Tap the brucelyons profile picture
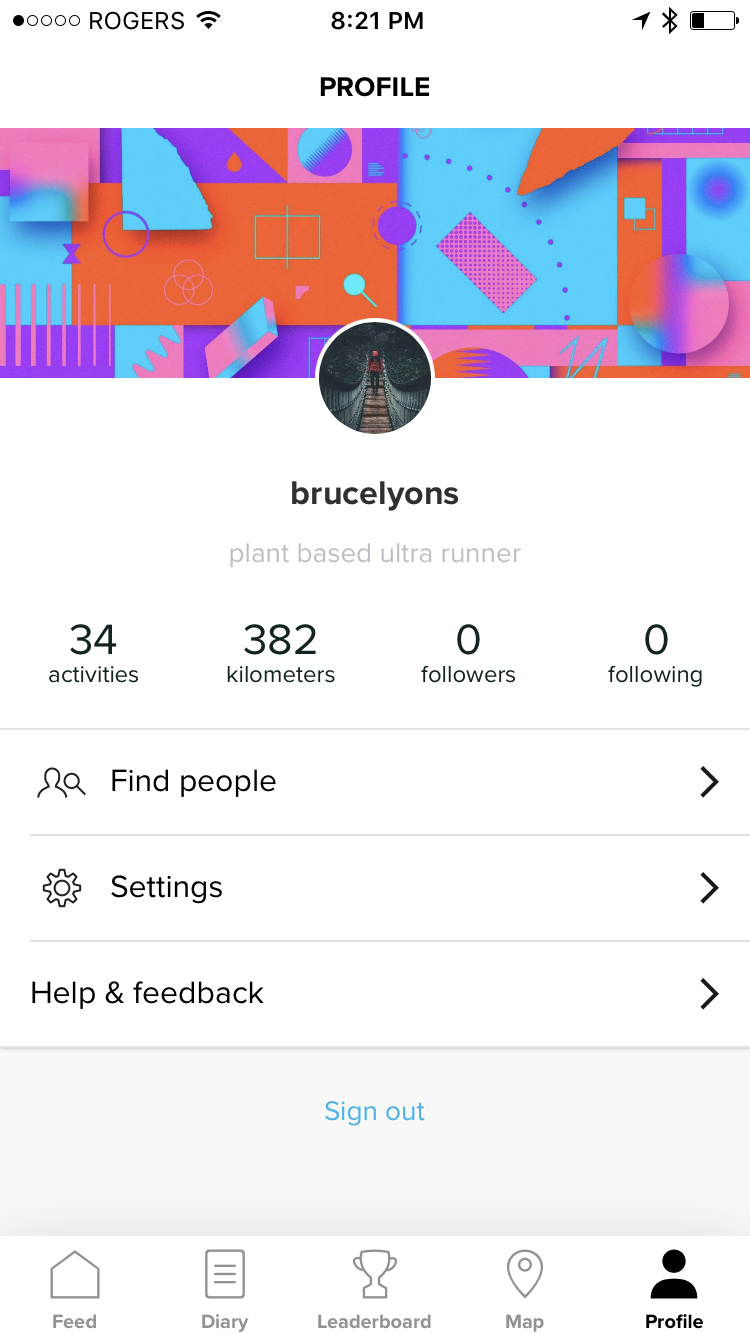 click(x=375, y=378)
